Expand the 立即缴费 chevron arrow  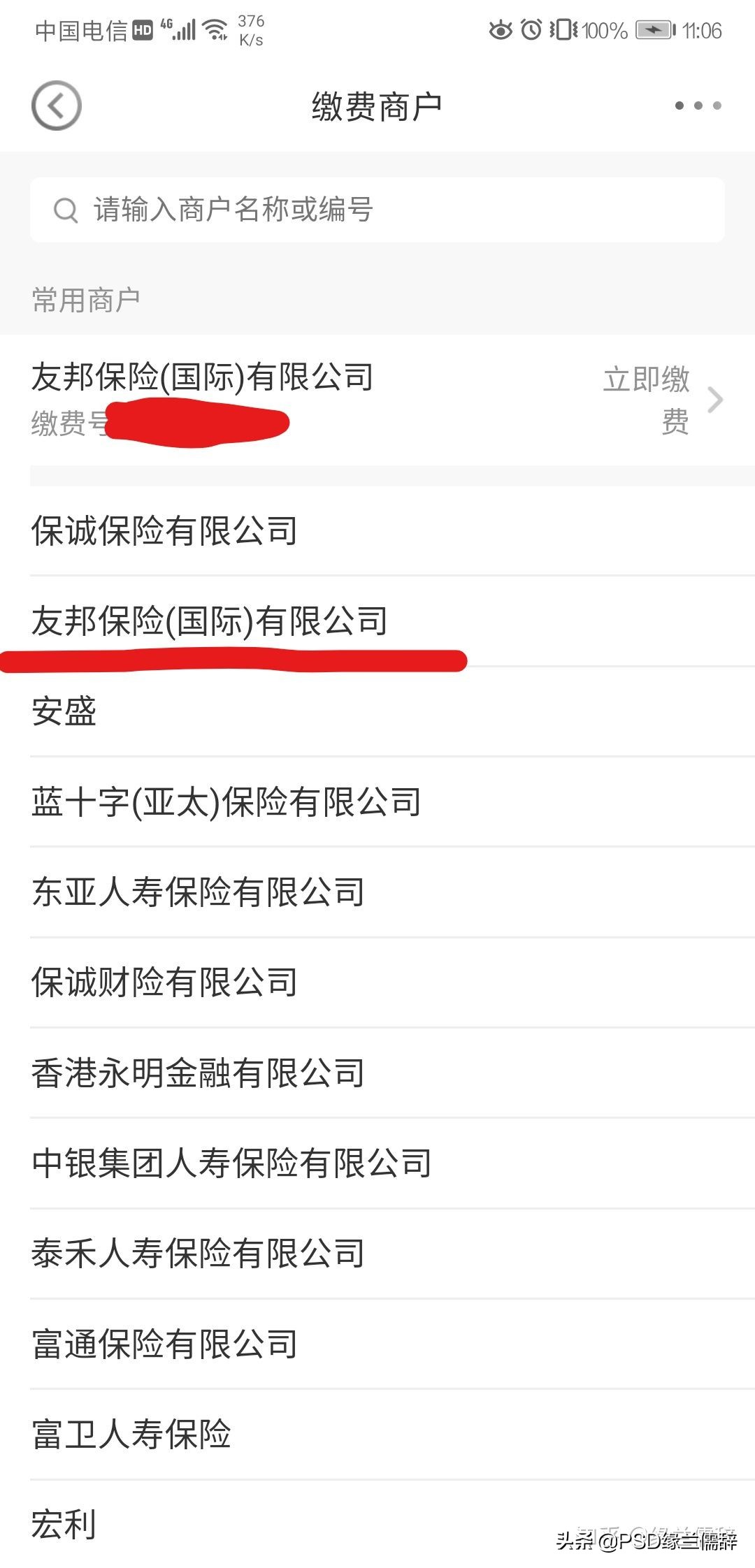[x=716, y=400]
